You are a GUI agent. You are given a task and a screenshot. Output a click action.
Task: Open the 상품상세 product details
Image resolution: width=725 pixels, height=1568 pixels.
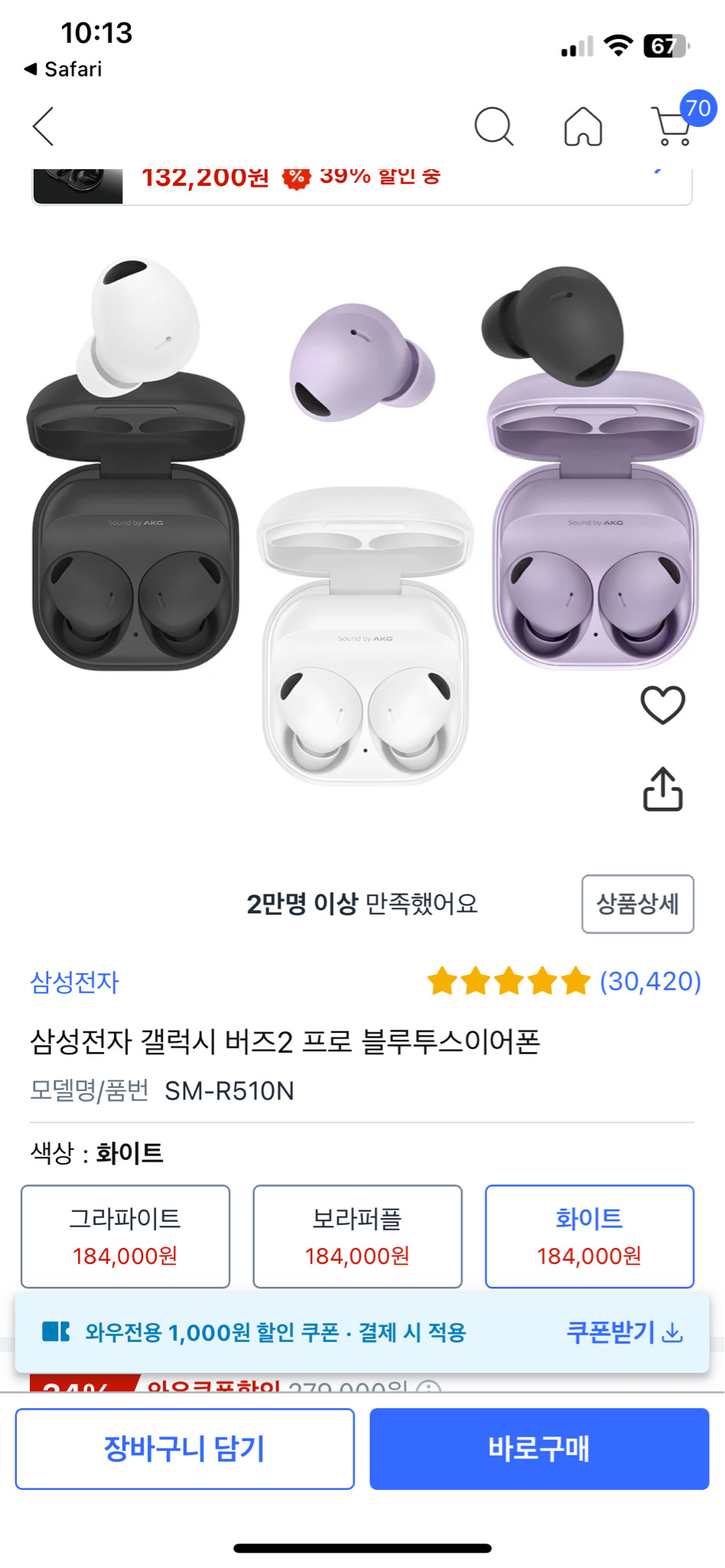coord(638,904)
